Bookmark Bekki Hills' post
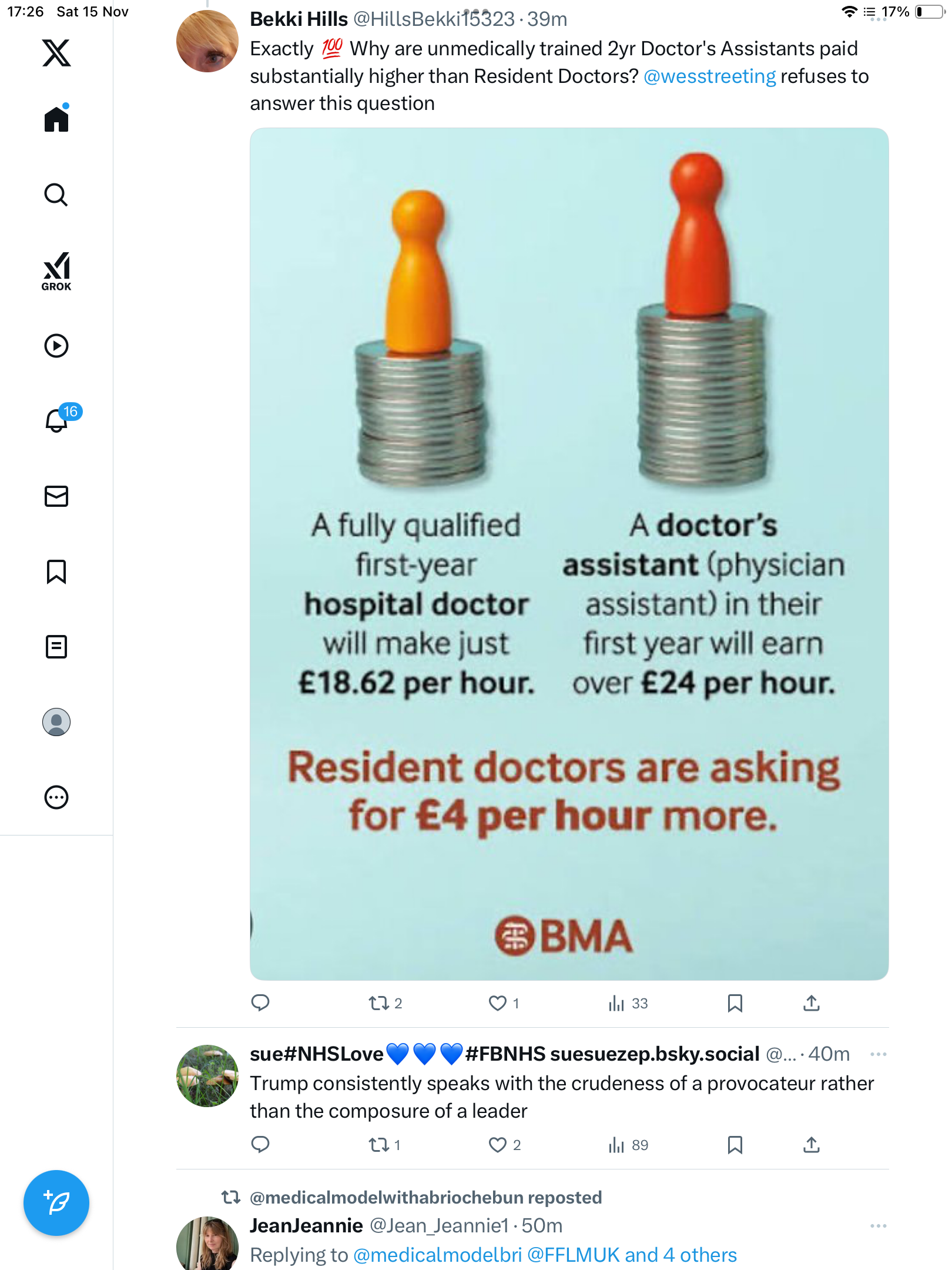Screen dimensions: 952x1270 tap(735, 1002)
